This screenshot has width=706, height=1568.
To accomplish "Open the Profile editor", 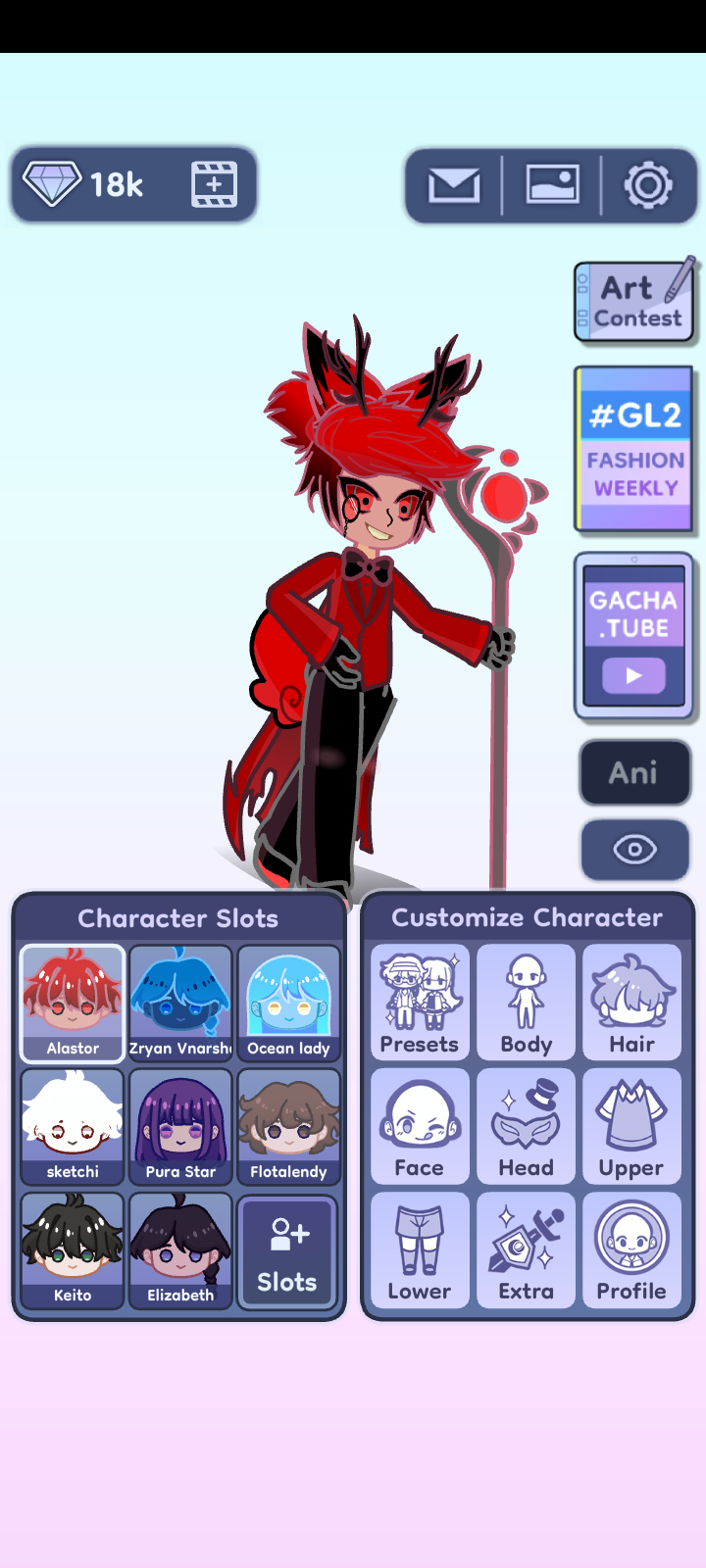I will click(x=631, y=1249).
